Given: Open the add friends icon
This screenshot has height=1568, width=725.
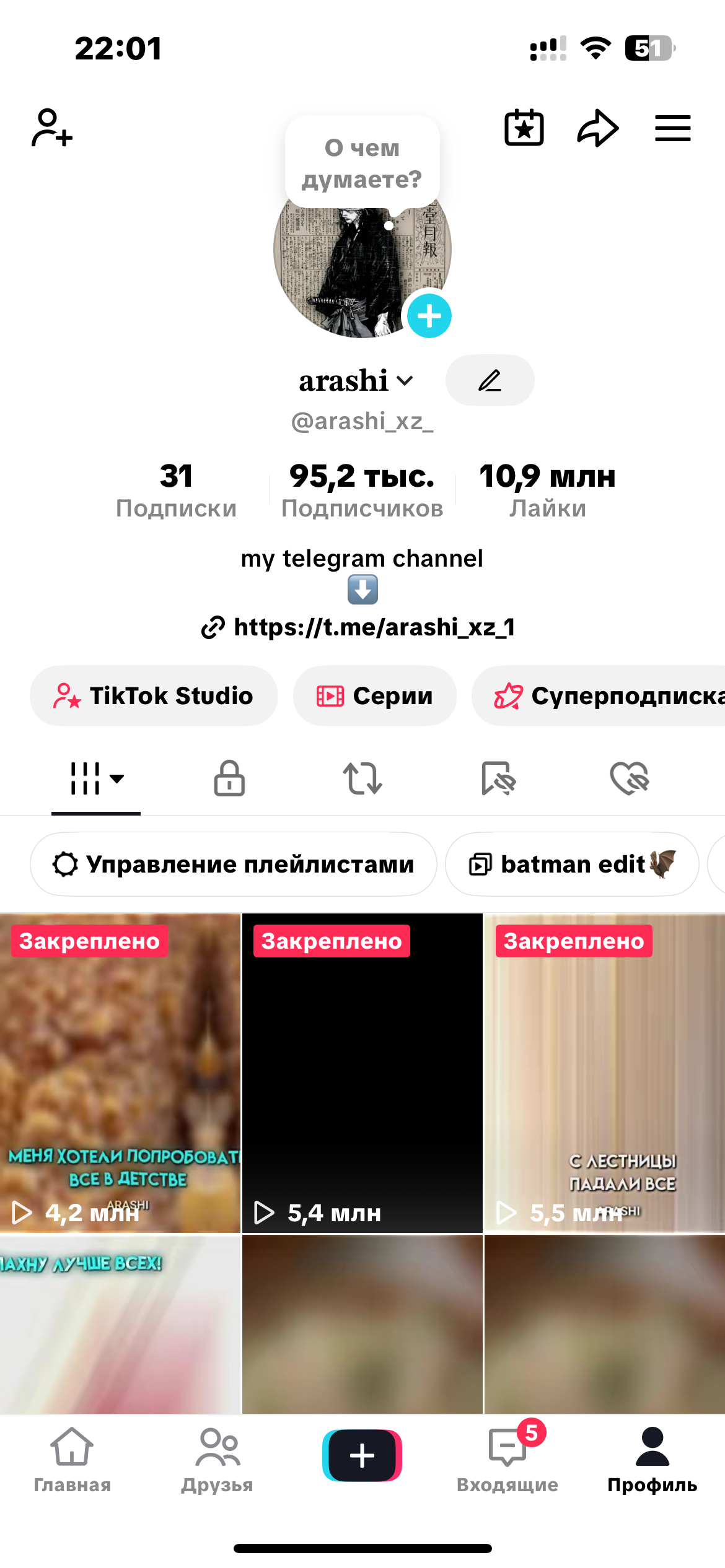Looking at the screenshot, I should 52,128.
